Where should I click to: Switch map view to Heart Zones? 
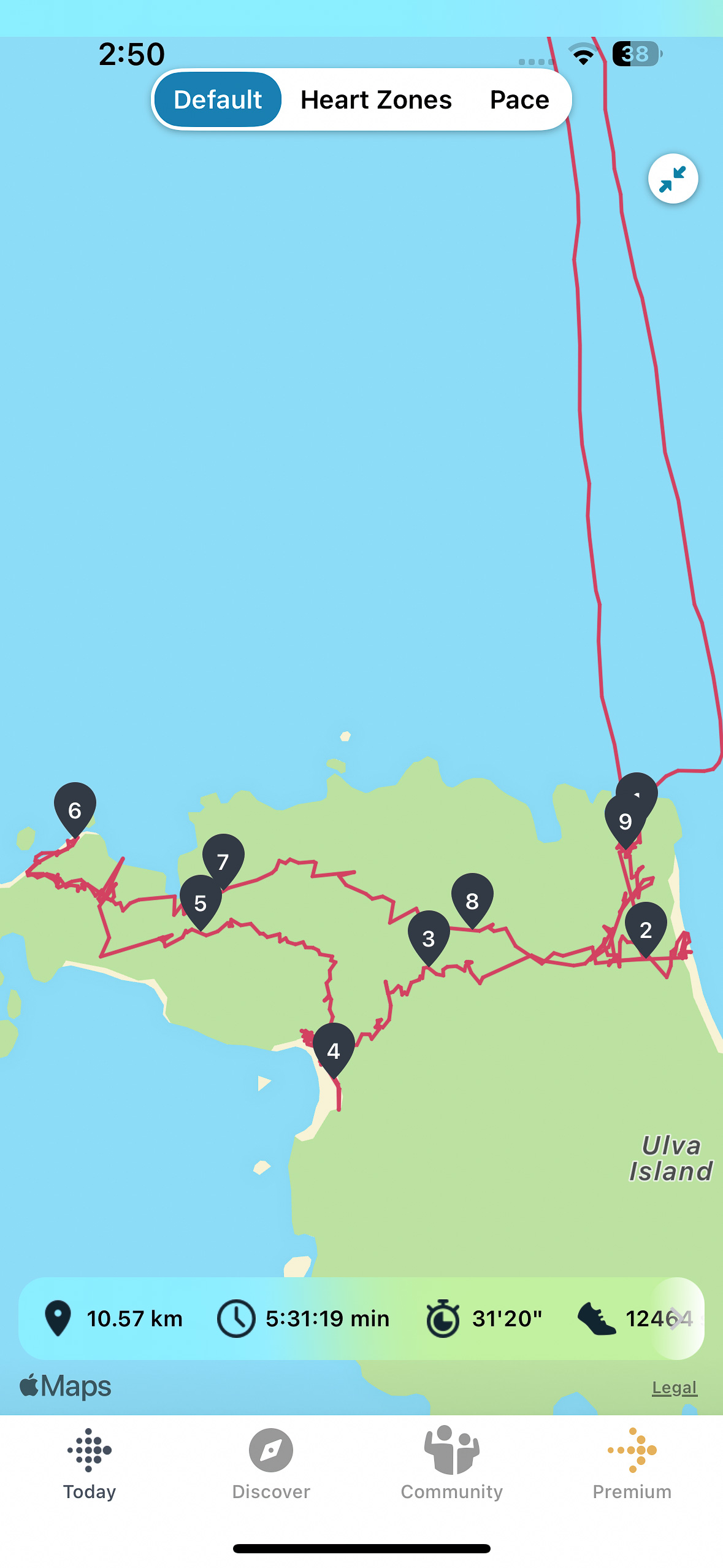(376, 100)
